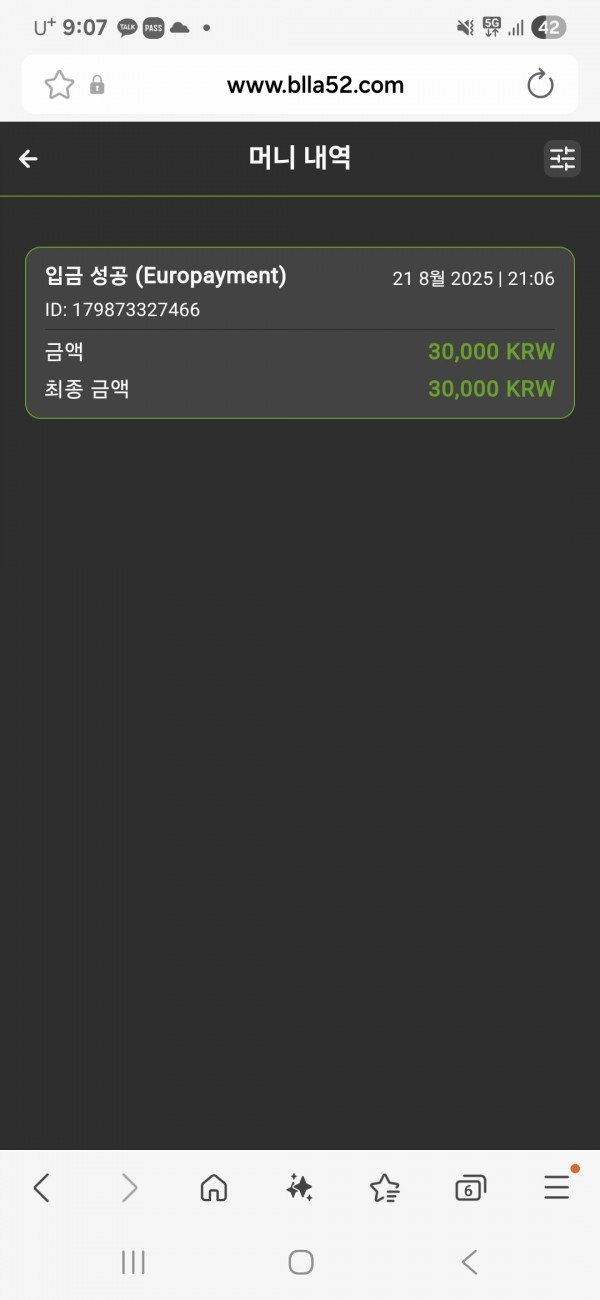600x1300 pixels.
Task: Show the 6 open tabs
Action: pyautogui.click(x=470, y=1187)
